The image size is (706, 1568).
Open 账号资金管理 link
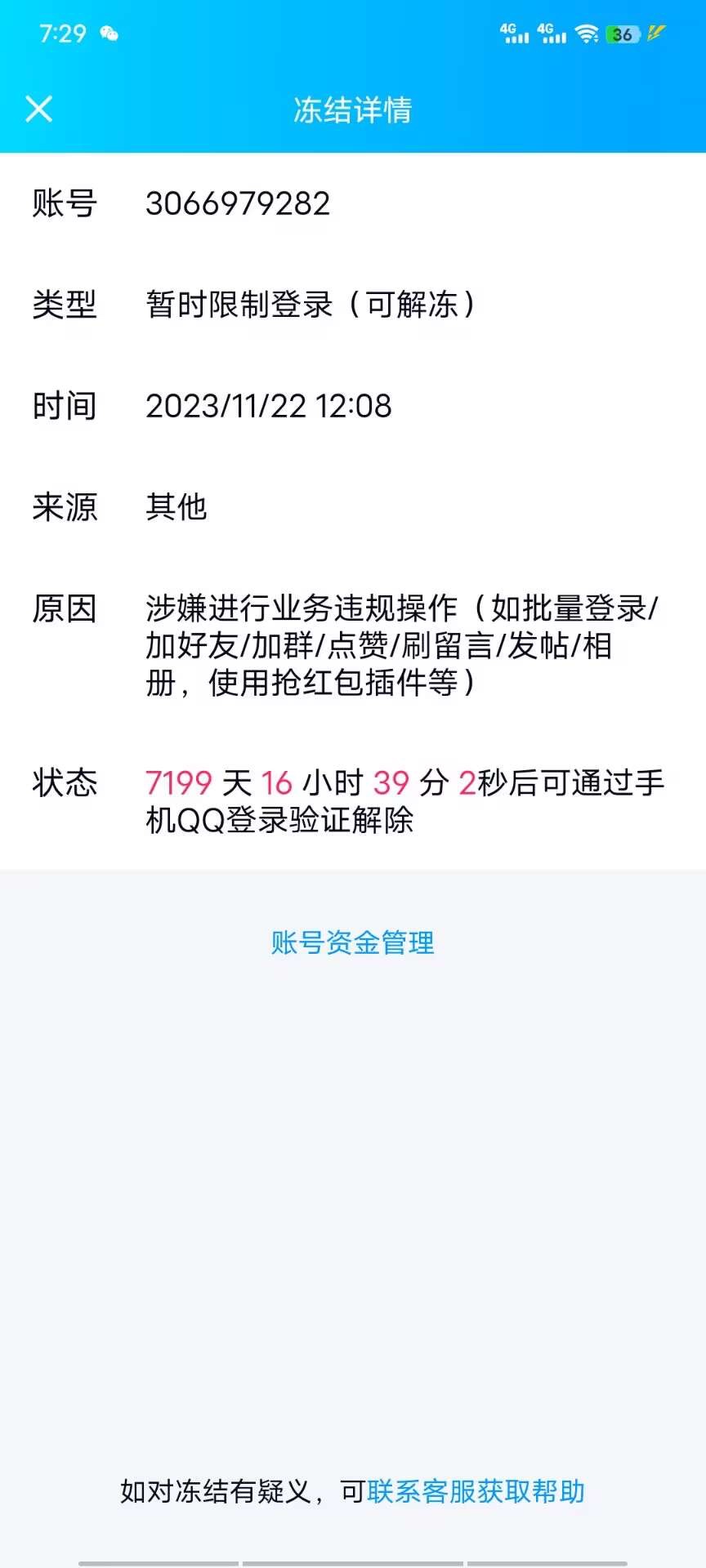point(352,942)
